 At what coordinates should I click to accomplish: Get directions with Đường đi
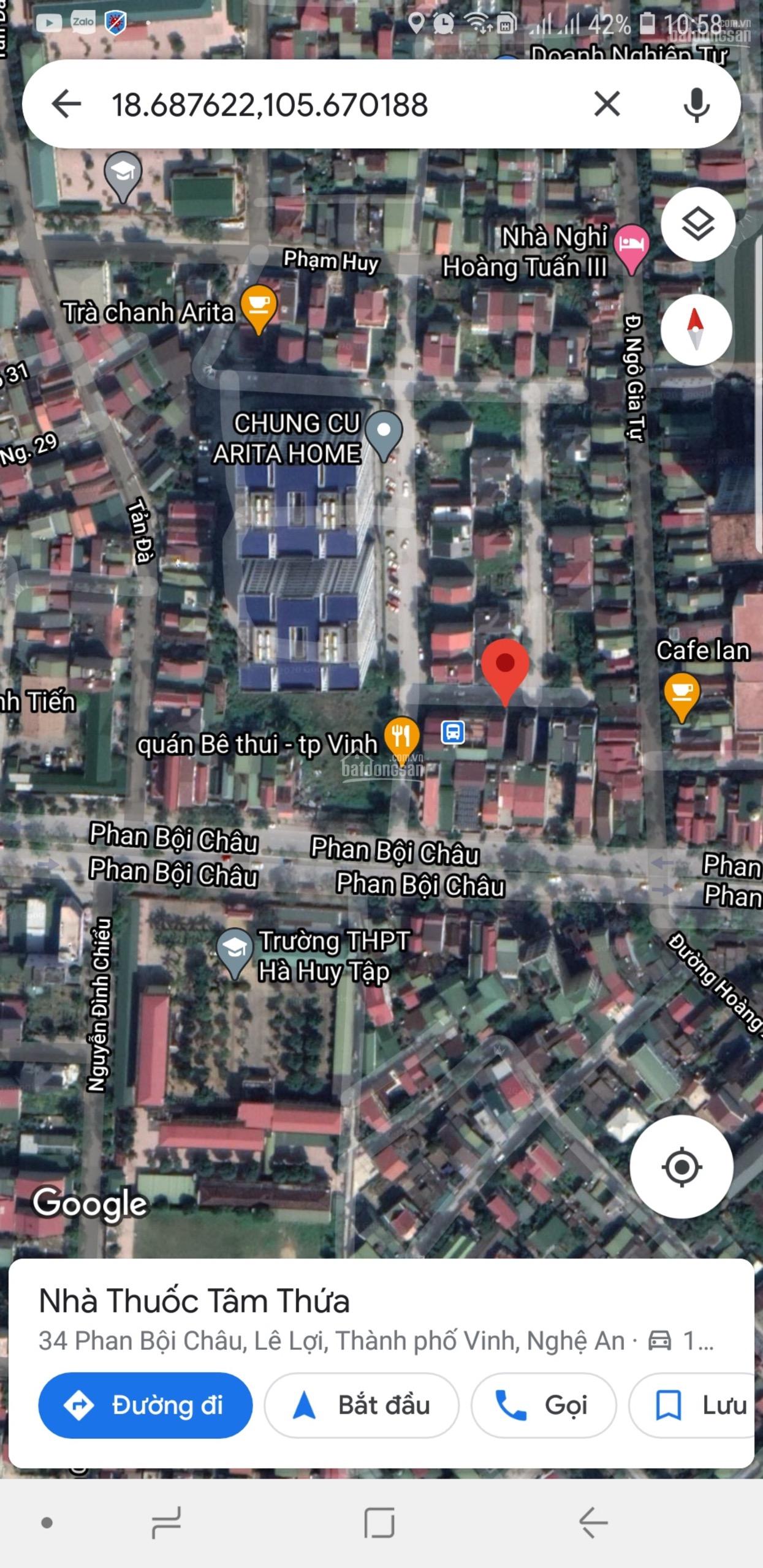tap(145, 1405)
